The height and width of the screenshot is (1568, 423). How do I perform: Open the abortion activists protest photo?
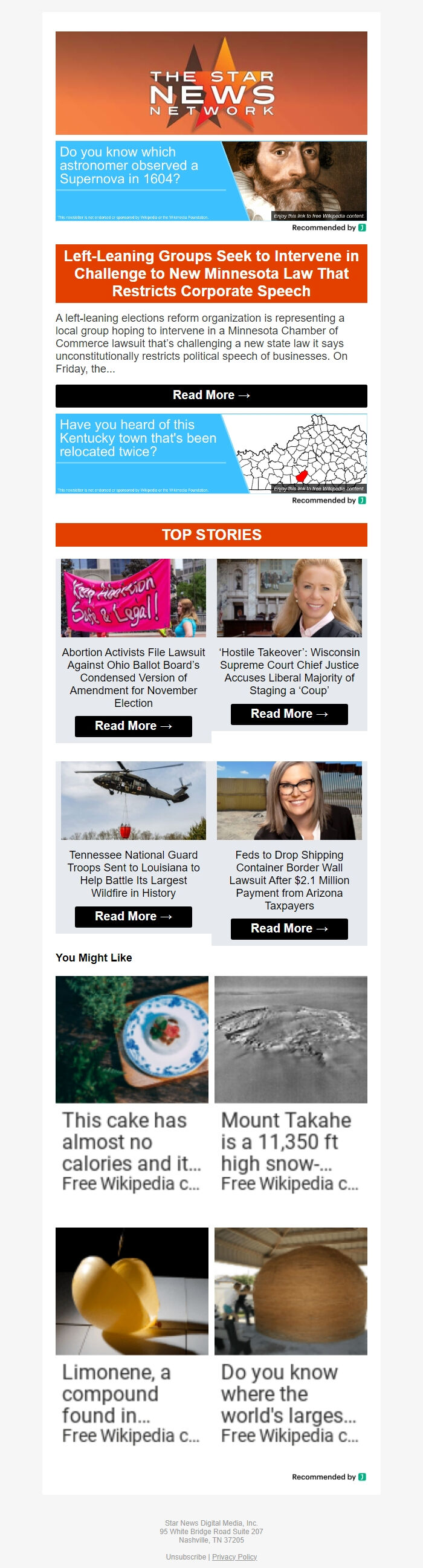point(134,597)
